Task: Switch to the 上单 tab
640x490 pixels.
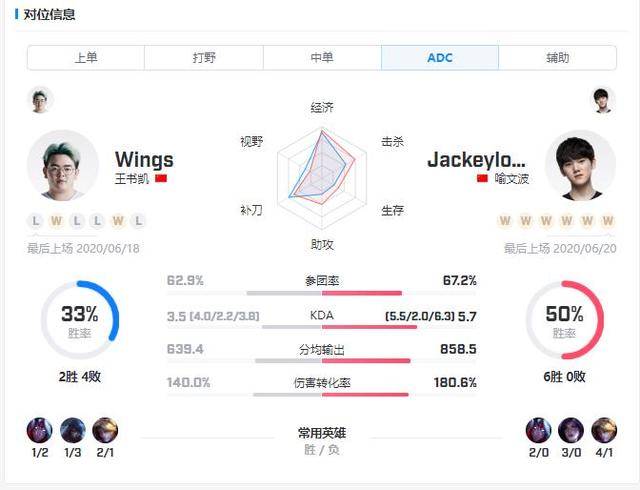Action: pyautogui.click(x=86, y=58)
